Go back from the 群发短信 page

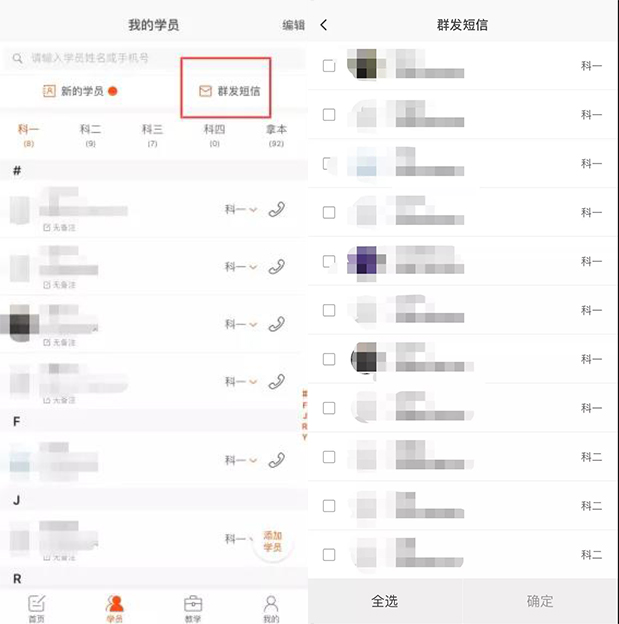pos(324,25)
